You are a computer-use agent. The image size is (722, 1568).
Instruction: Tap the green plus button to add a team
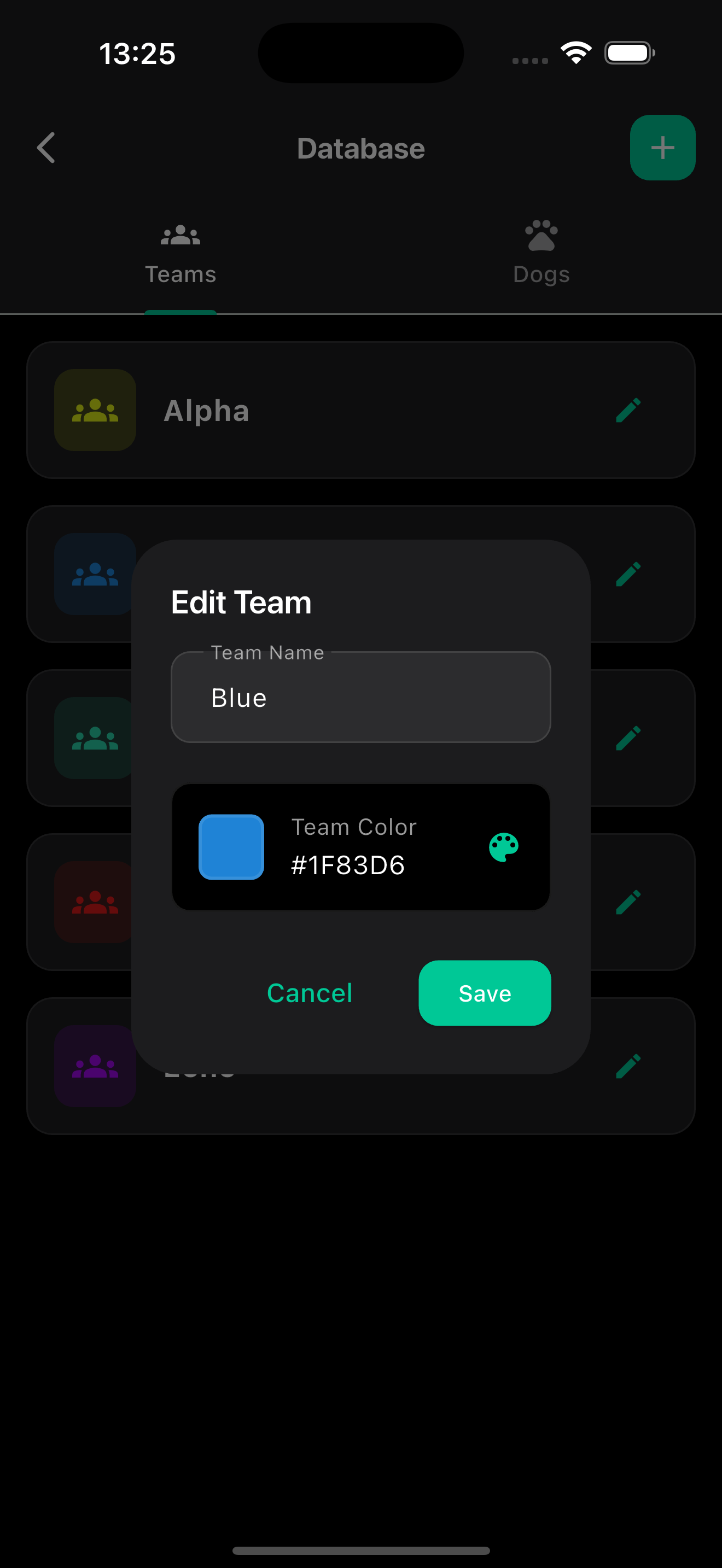click(662, 147)
